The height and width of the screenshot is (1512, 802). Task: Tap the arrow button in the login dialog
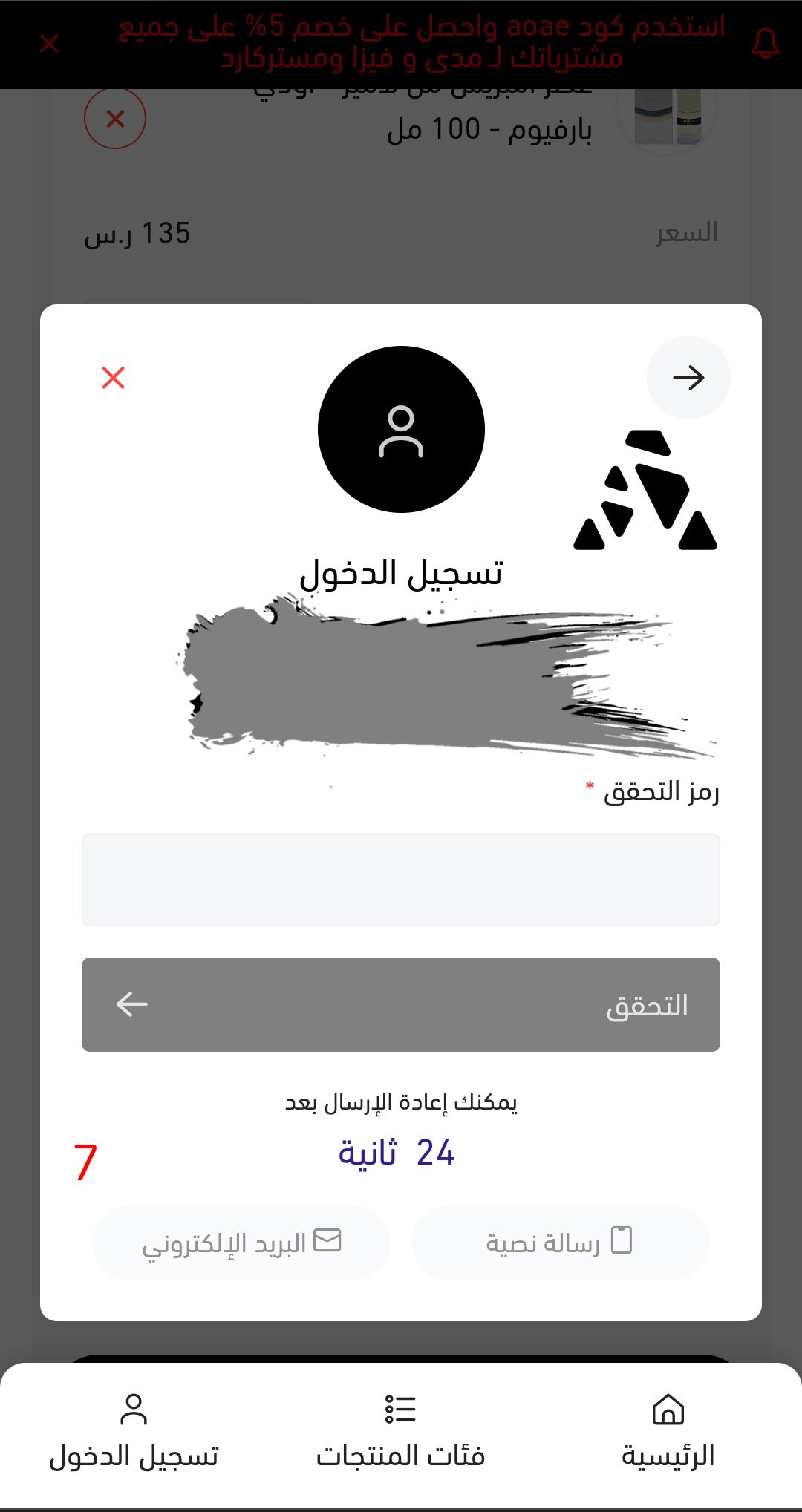[688, 378]
